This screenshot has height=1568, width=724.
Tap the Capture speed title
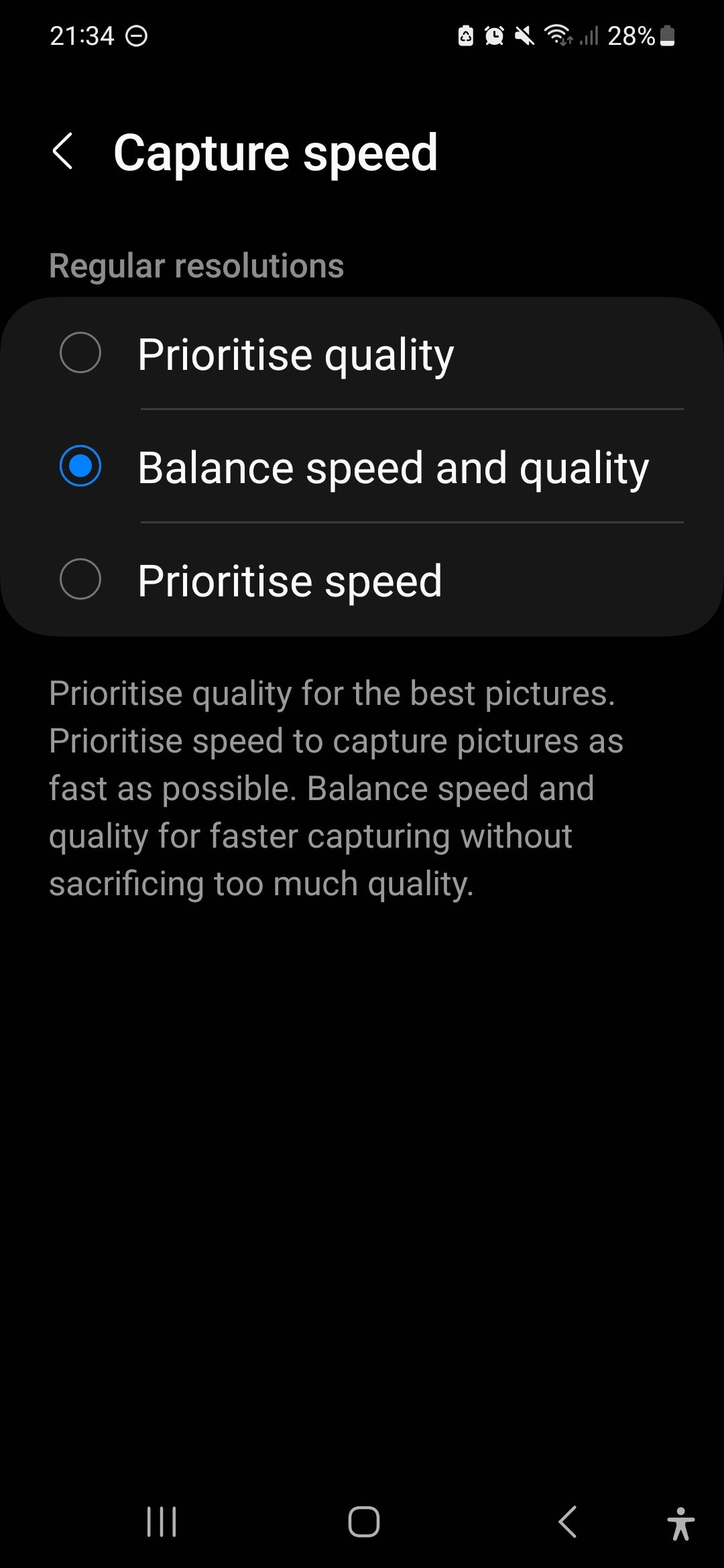[x=276, y=153]
